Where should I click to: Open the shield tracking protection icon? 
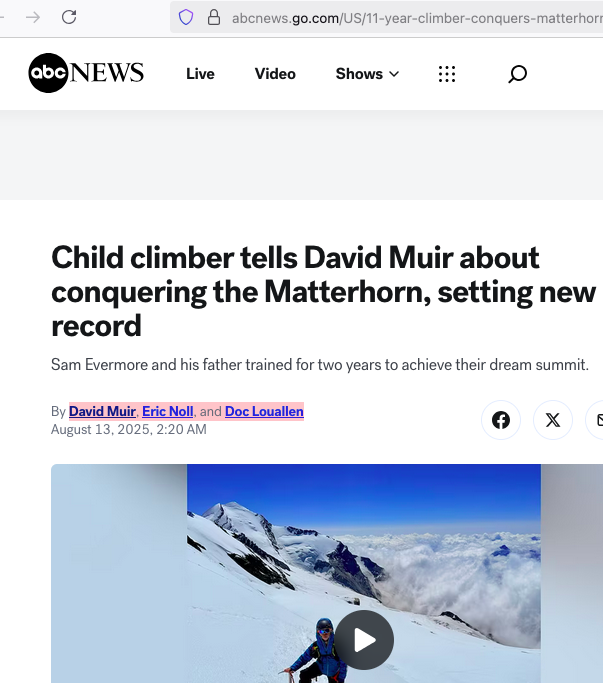185,17
